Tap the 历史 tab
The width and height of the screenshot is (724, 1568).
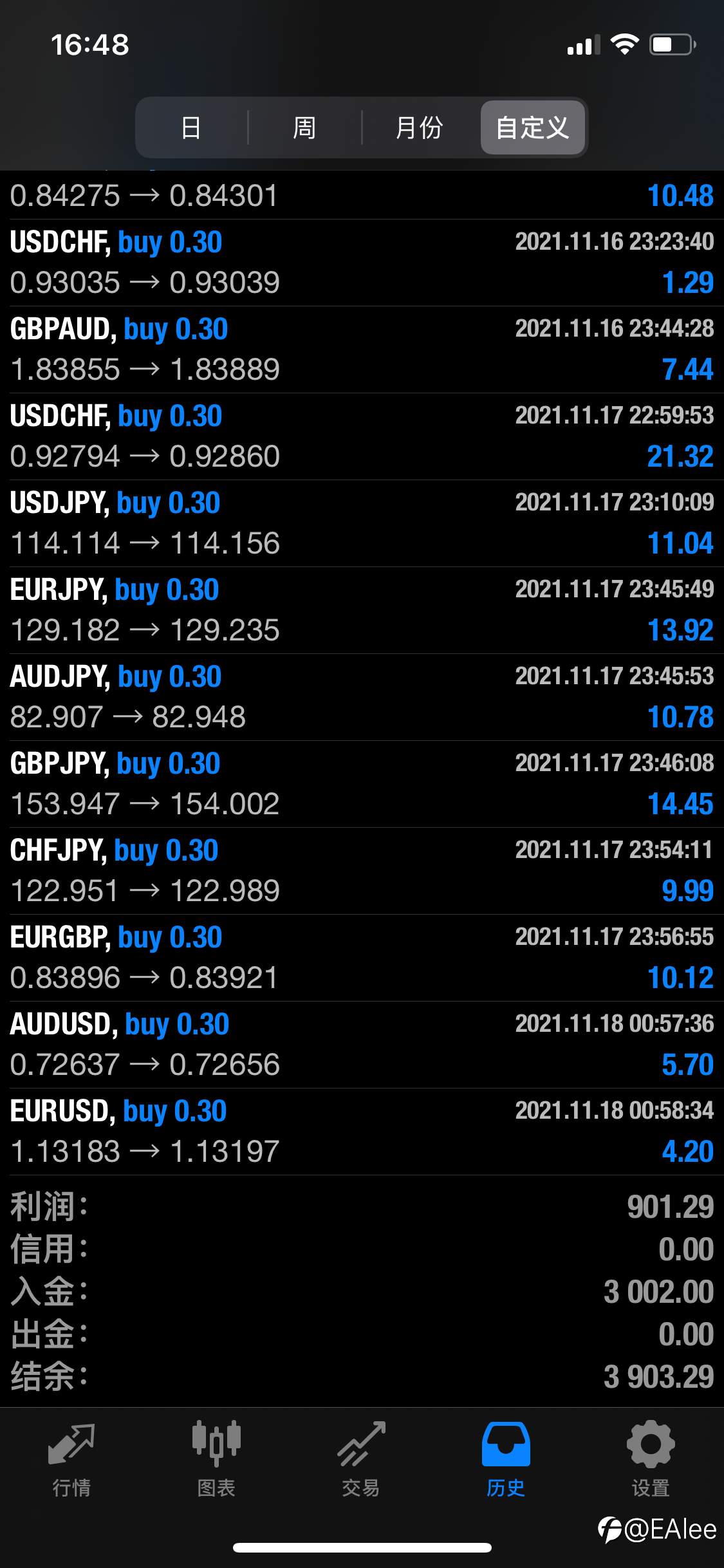[506, 1459]
